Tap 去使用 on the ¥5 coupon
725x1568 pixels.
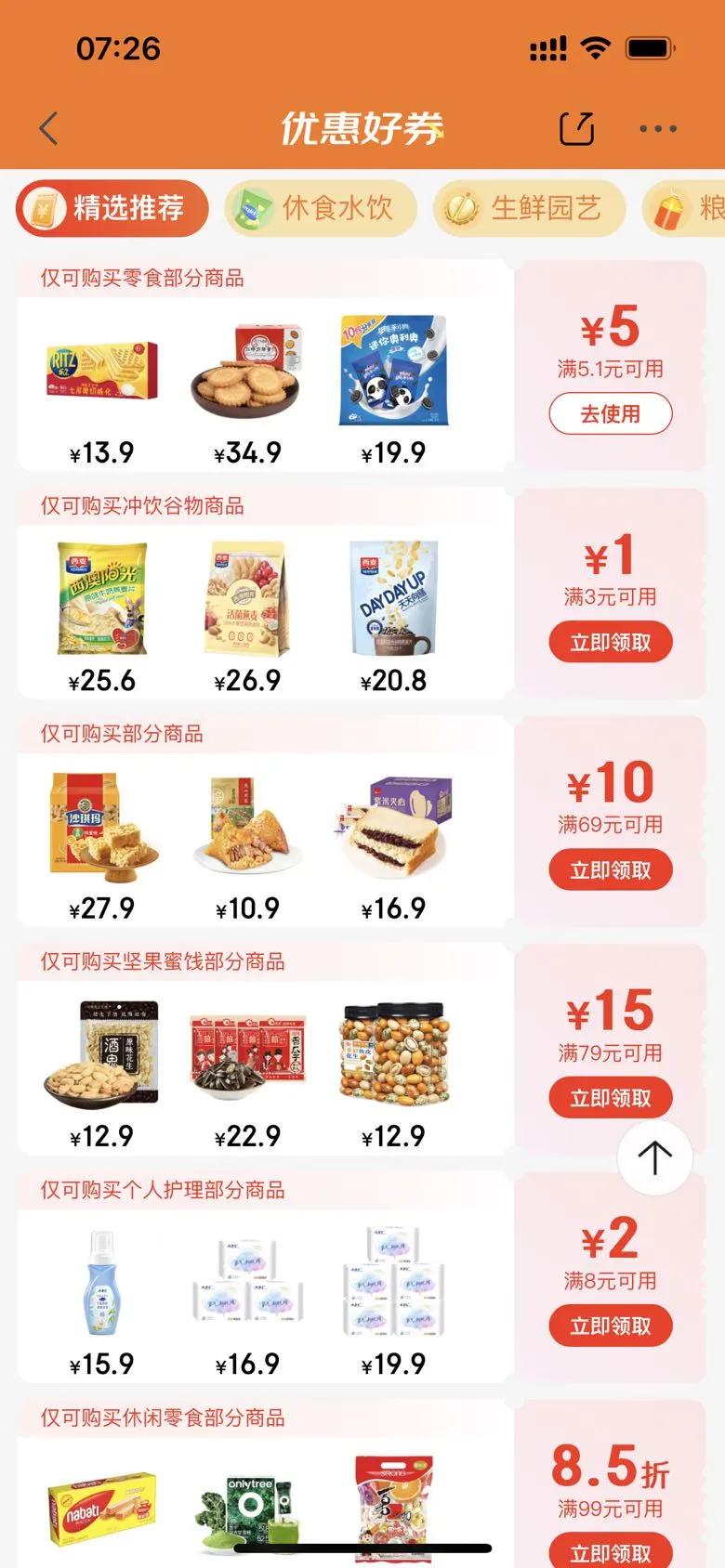point(611,413)
